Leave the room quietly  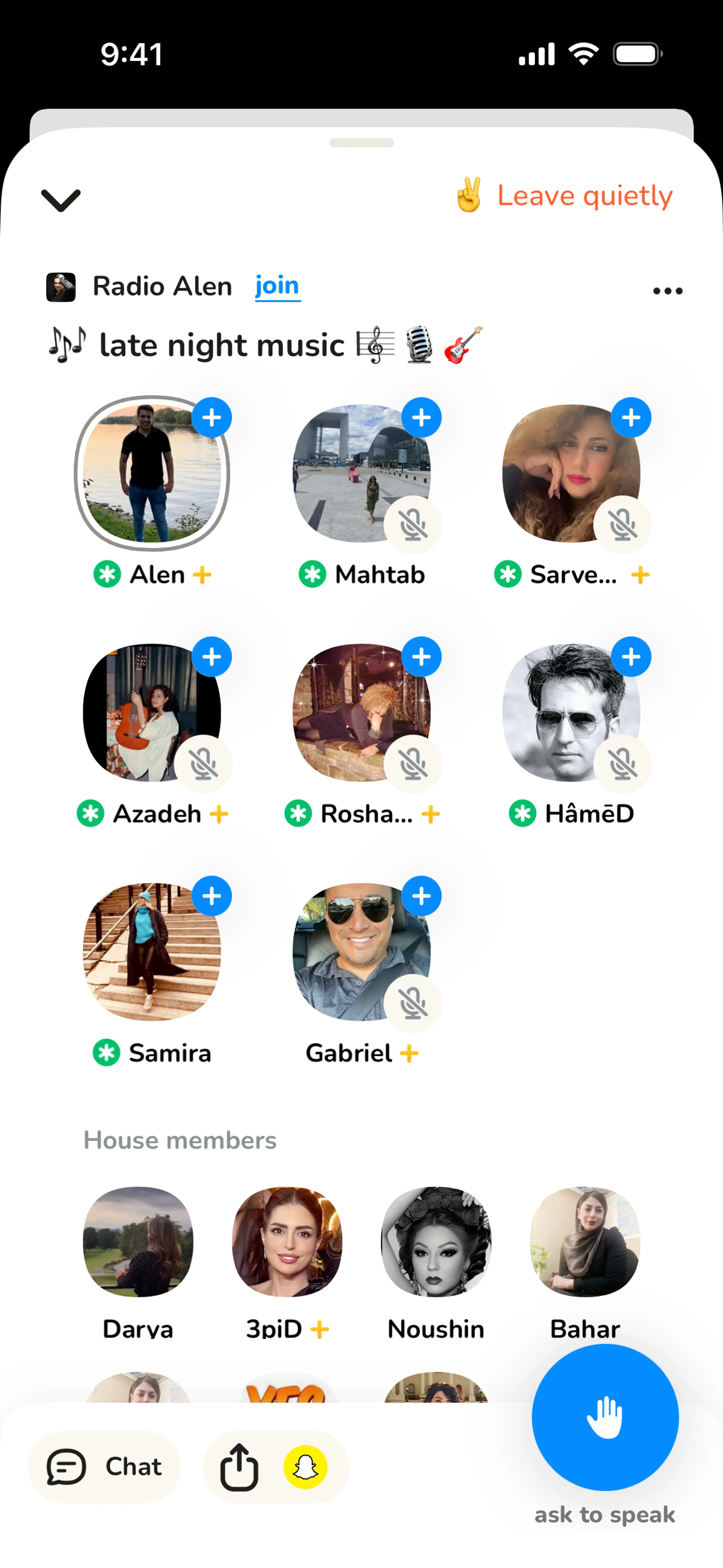[564, 196]
